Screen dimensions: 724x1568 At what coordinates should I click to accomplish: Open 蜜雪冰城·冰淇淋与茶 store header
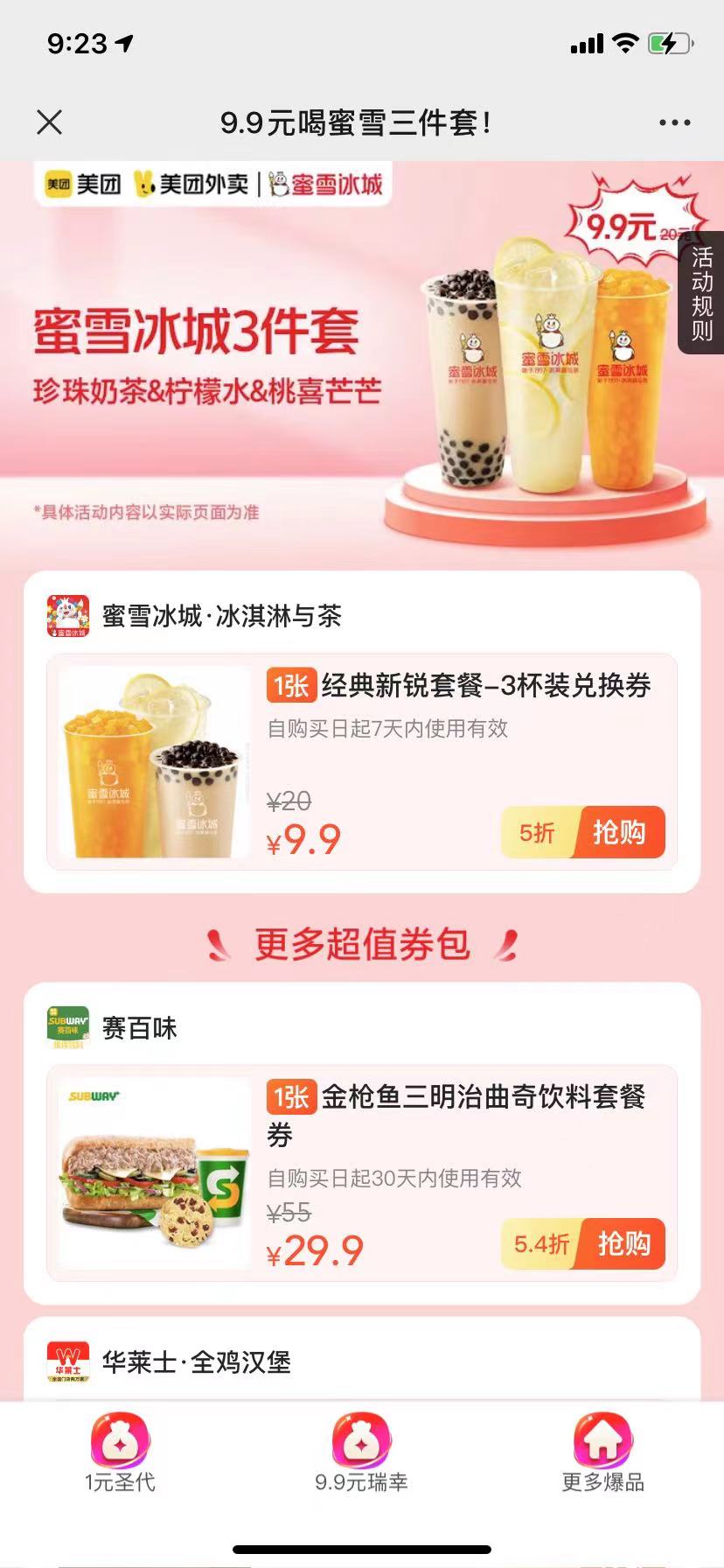pos(220,616)
